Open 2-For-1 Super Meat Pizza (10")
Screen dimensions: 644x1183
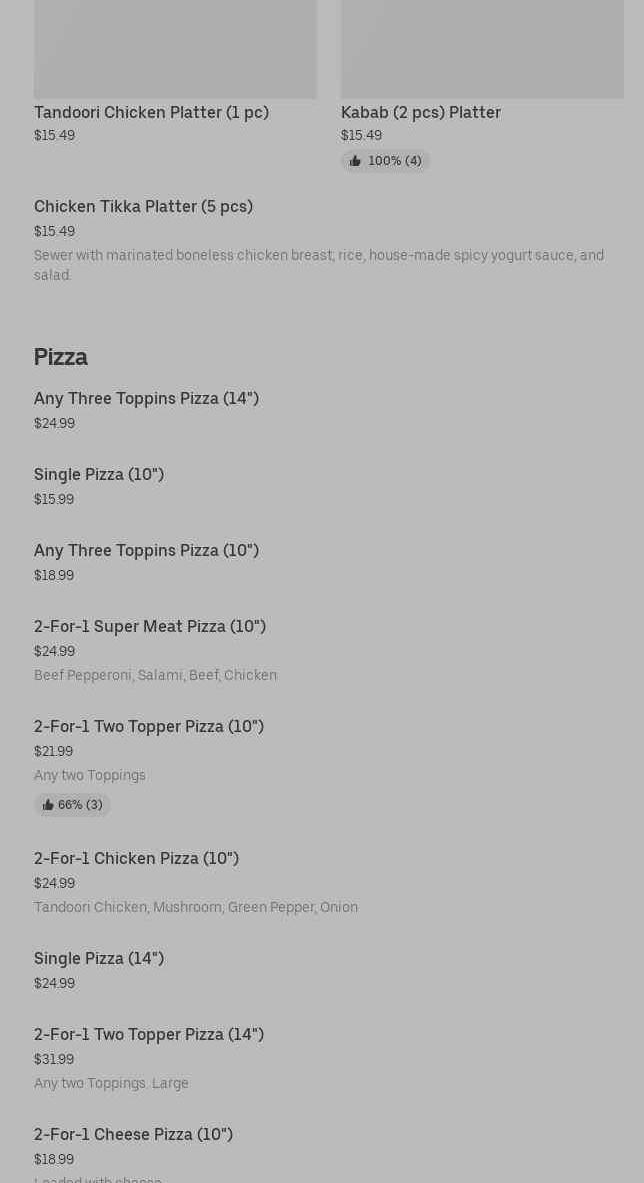point(150,627)
